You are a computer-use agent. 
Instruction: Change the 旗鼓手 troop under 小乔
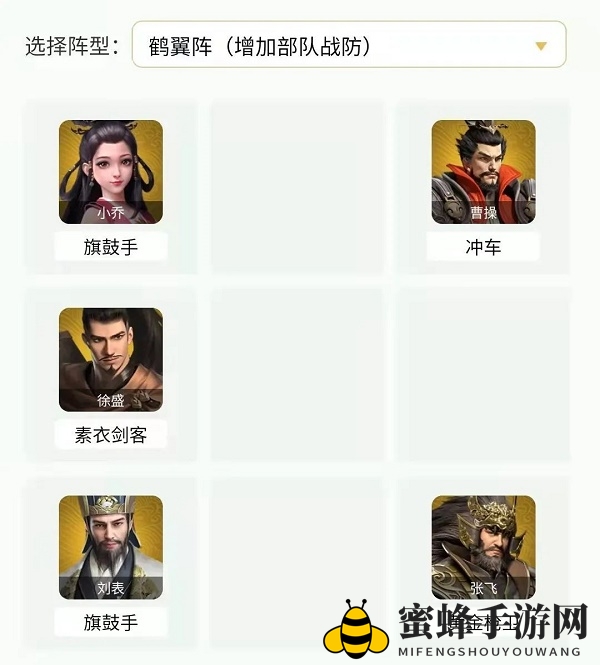tap(111, 247)
